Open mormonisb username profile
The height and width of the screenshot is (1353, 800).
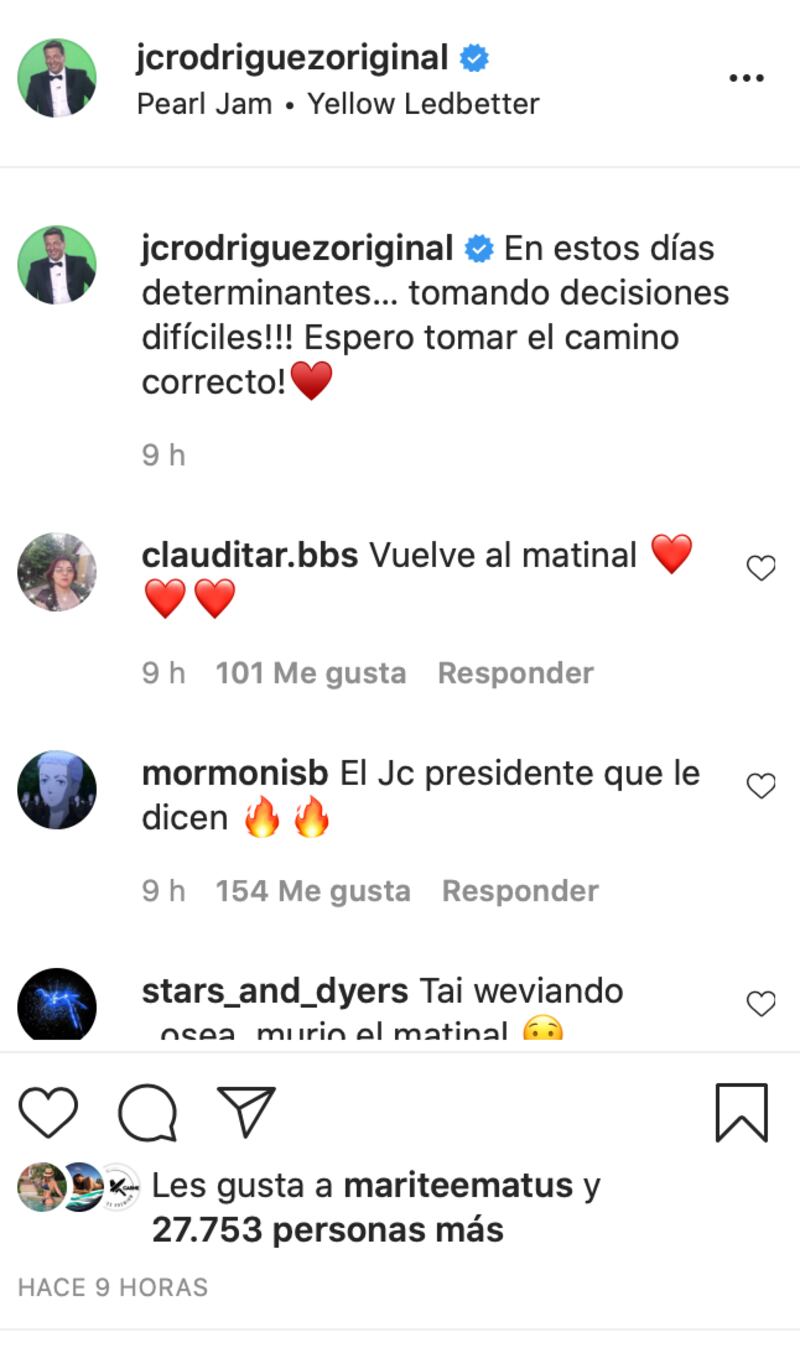pyautogui.click(x=235, y=773)
